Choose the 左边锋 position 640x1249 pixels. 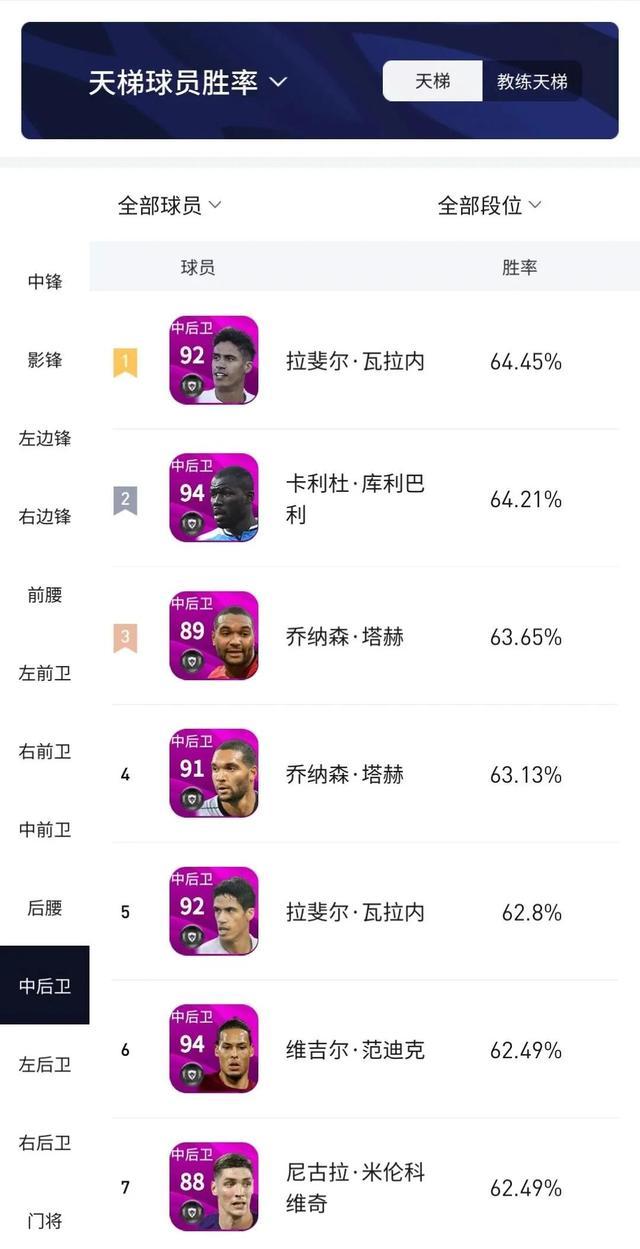(x=45, y=438)
